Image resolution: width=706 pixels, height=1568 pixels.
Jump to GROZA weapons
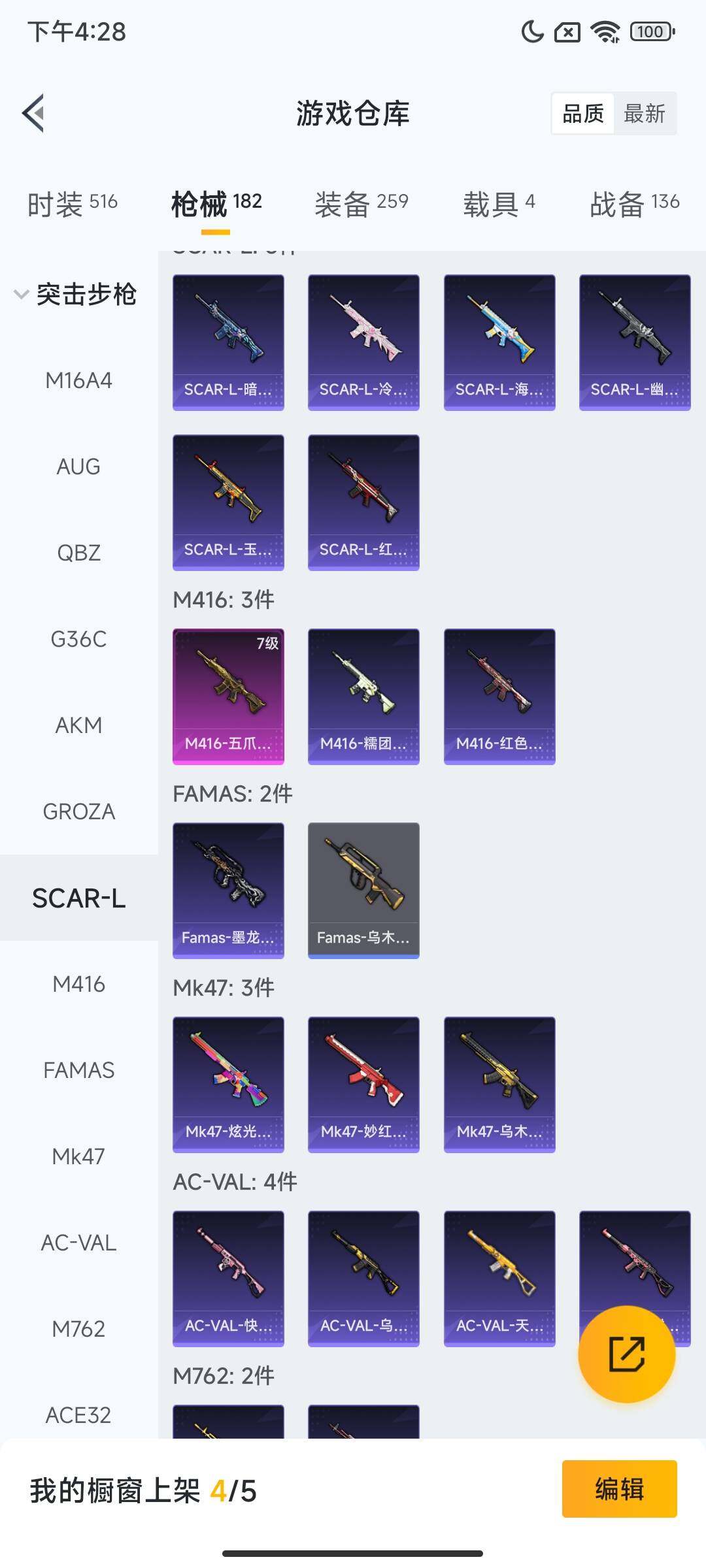pyautogui.click(x=78, y=811)
